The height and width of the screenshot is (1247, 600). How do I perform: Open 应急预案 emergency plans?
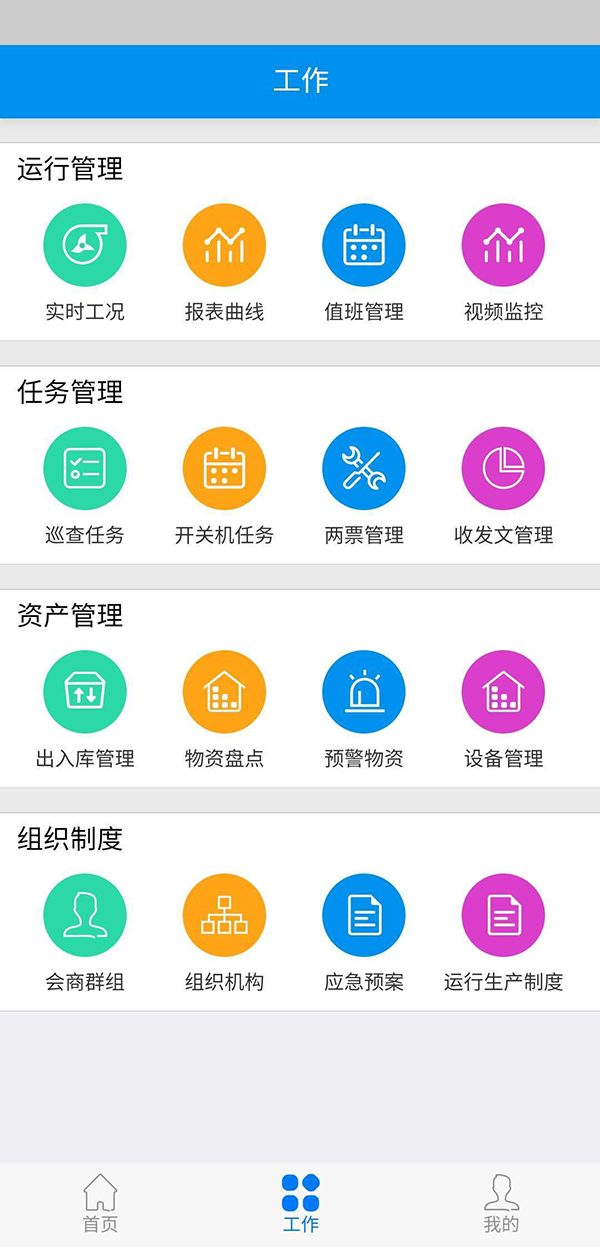364,916
